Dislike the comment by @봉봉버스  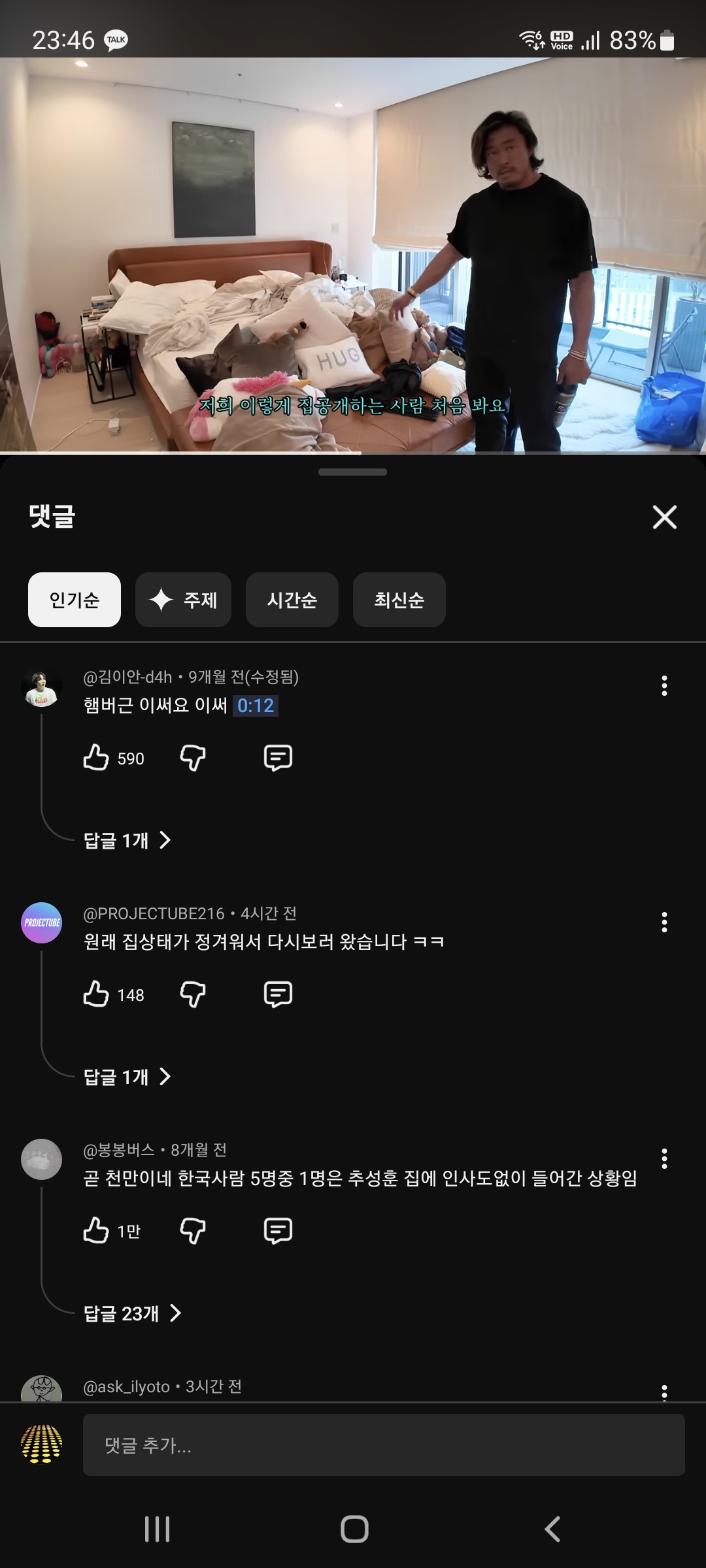pos(193,1231)
